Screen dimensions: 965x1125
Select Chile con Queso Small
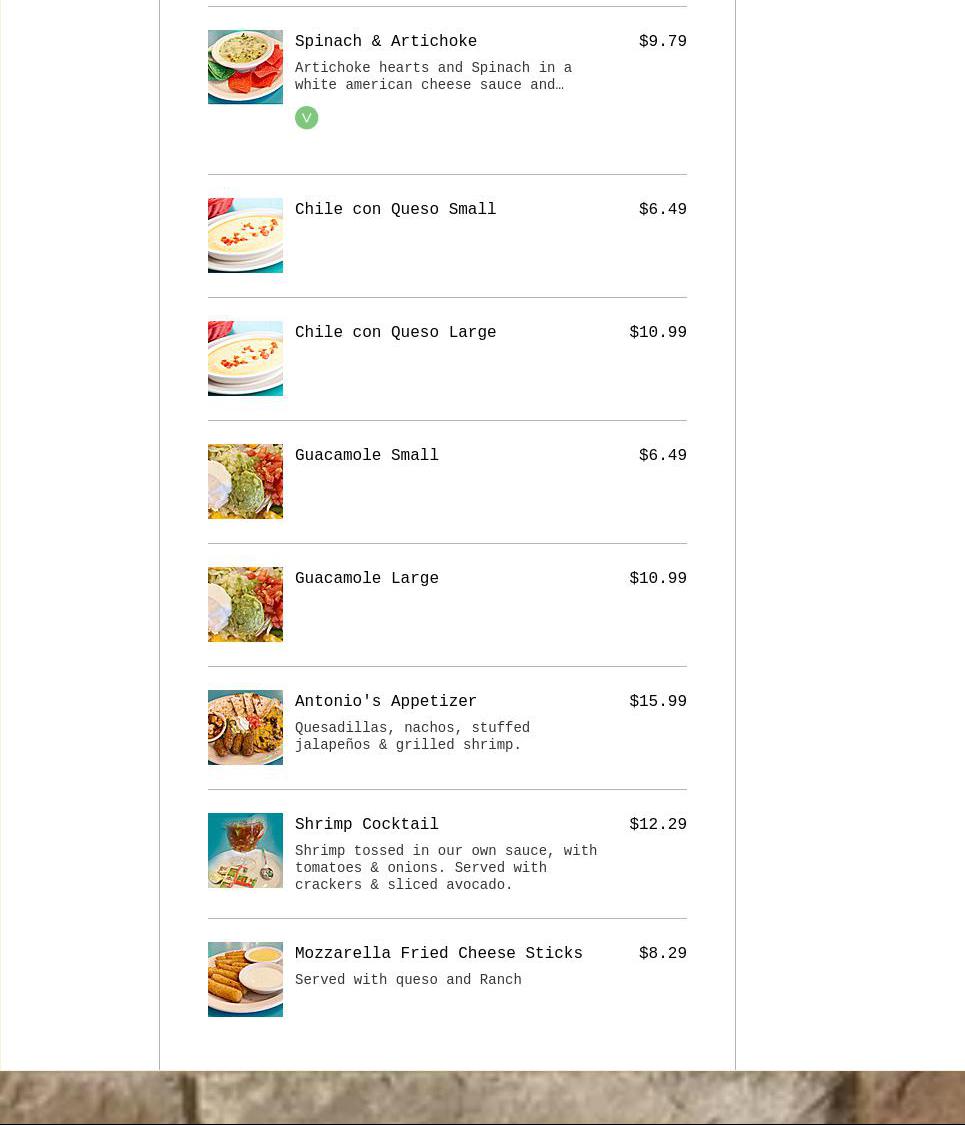point(395,210)
